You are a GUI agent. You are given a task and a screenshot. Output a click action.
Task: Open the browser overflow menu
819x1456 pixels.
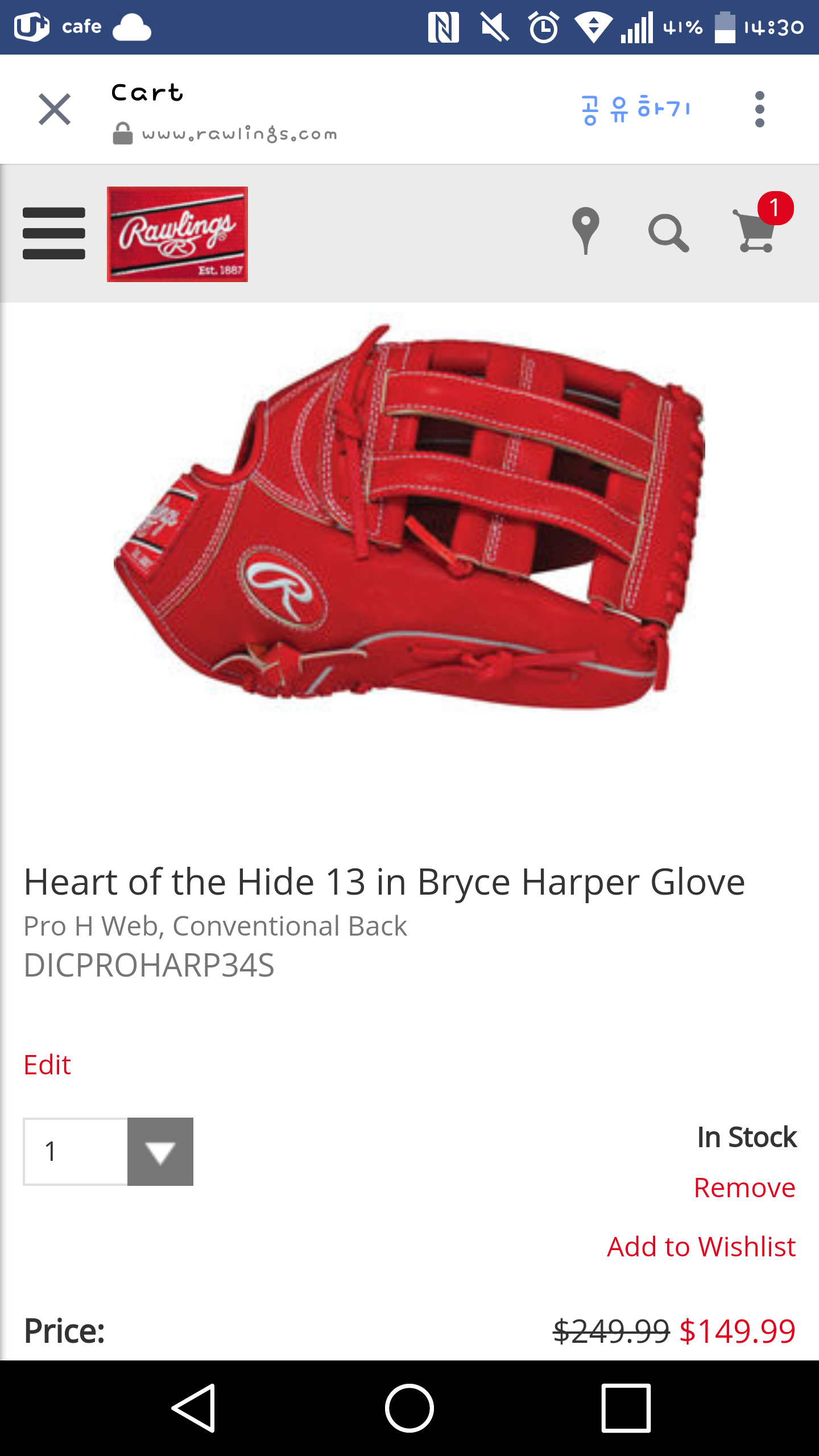click(759, 109)
